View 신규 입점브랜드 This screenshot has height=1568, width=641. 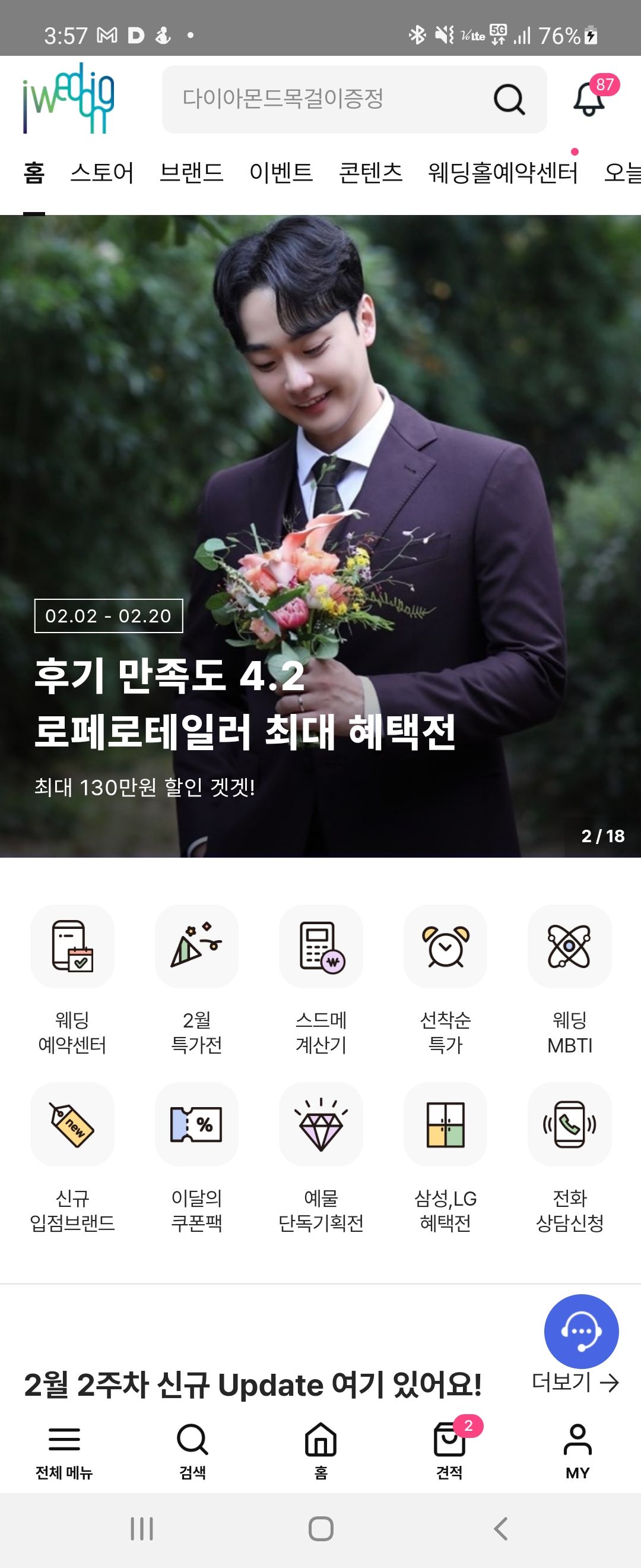[72, 1158]
